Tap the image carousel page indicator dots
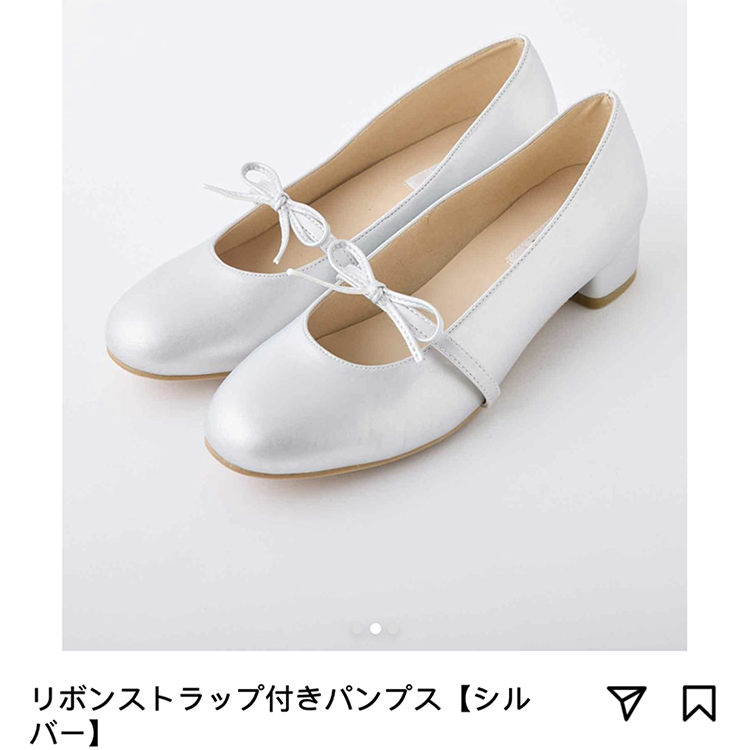 375,629
